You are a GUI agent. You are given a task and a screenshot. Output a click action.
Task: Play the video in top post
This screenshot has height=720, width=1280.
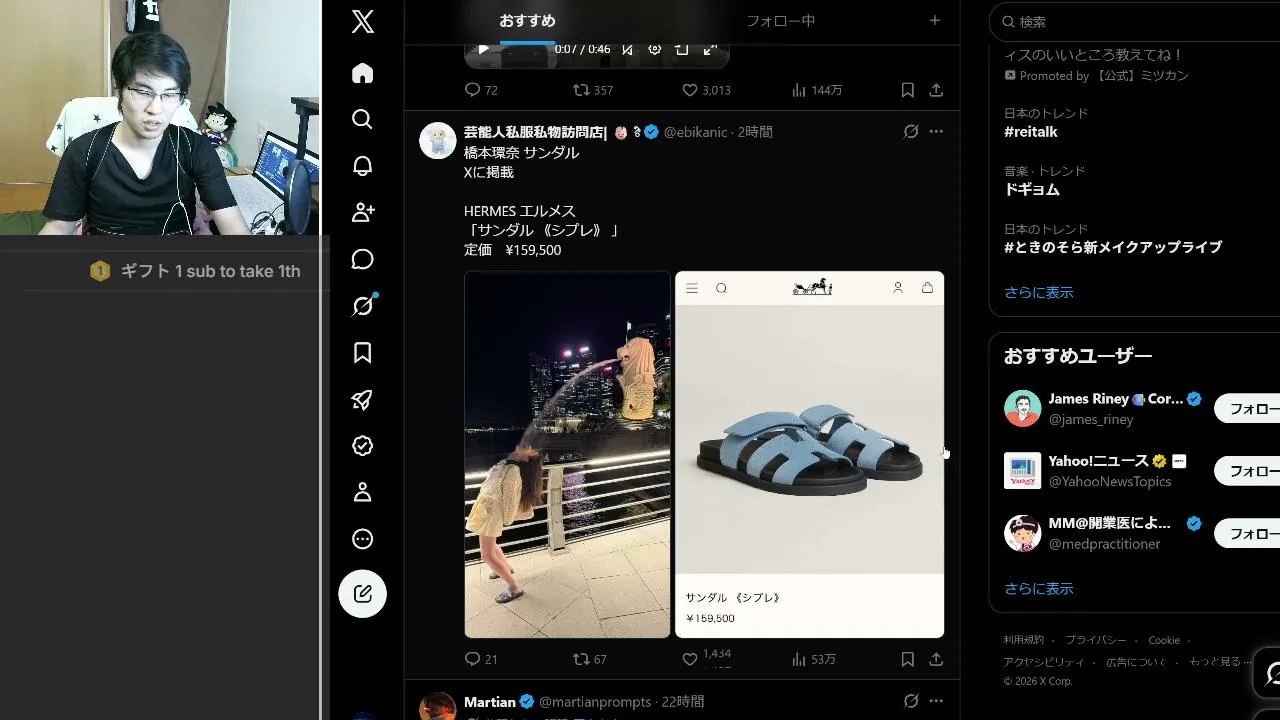[484, 49]
